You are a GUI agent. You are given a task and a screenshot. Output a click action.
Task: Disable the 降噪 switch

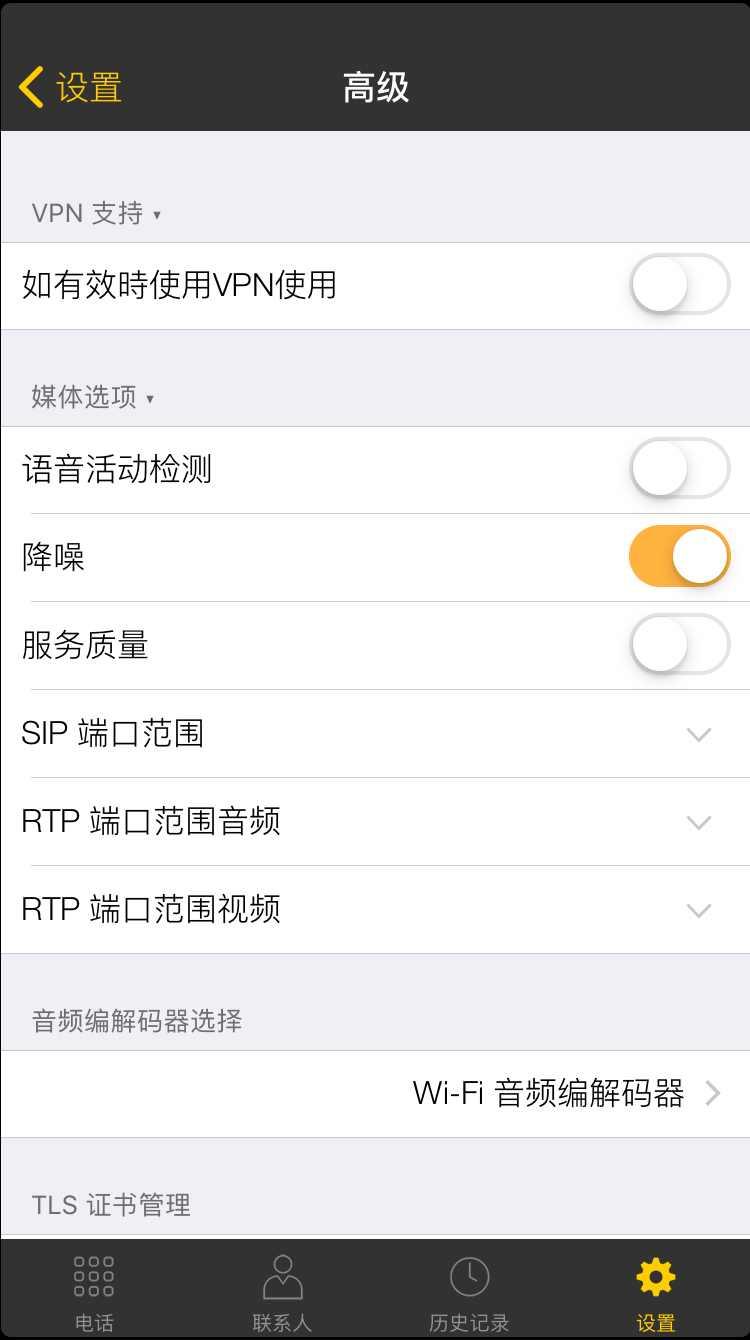pos(680,557)
